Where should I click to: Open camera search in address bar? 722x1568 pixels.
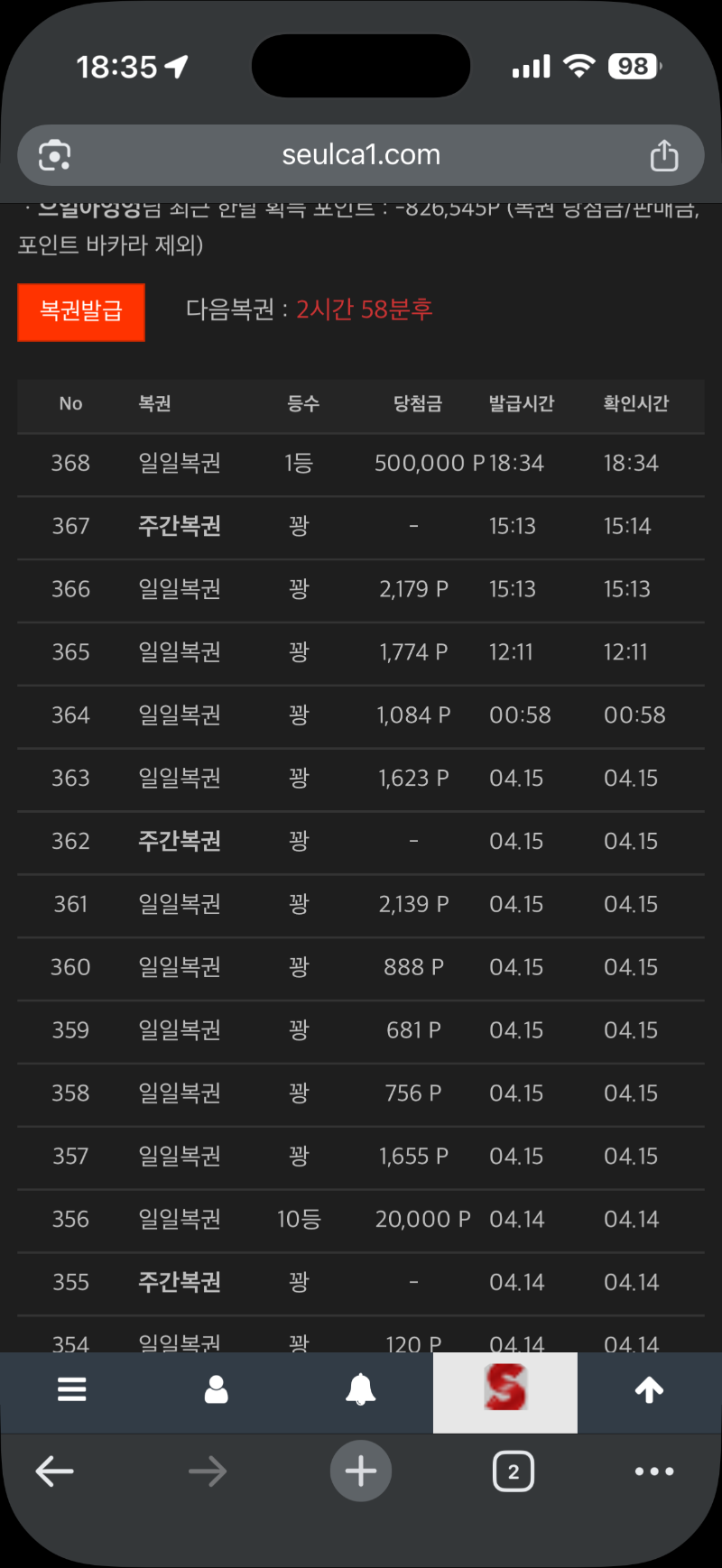[55, 155]
